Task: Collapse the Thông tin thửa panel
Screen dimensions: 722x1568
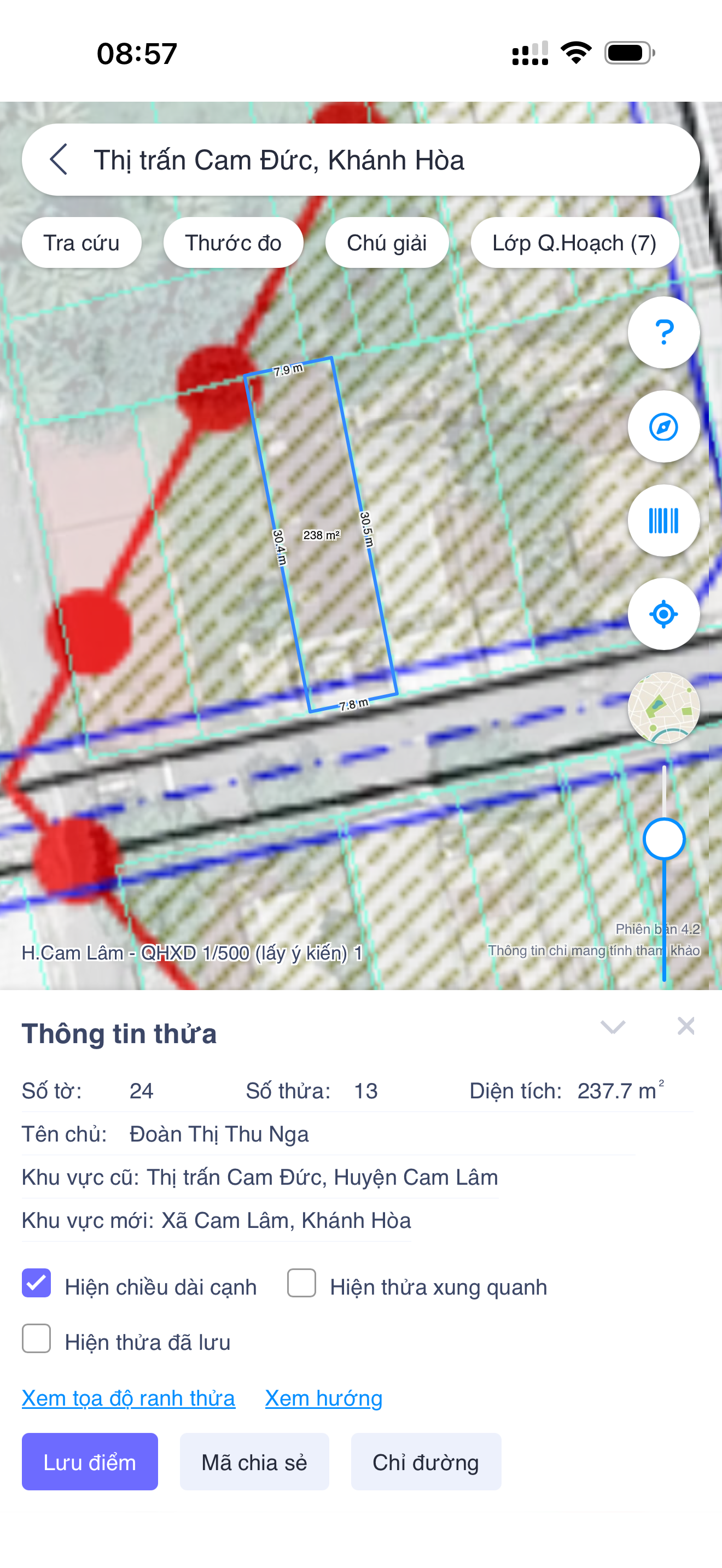Action: [x=613, y=1027]
